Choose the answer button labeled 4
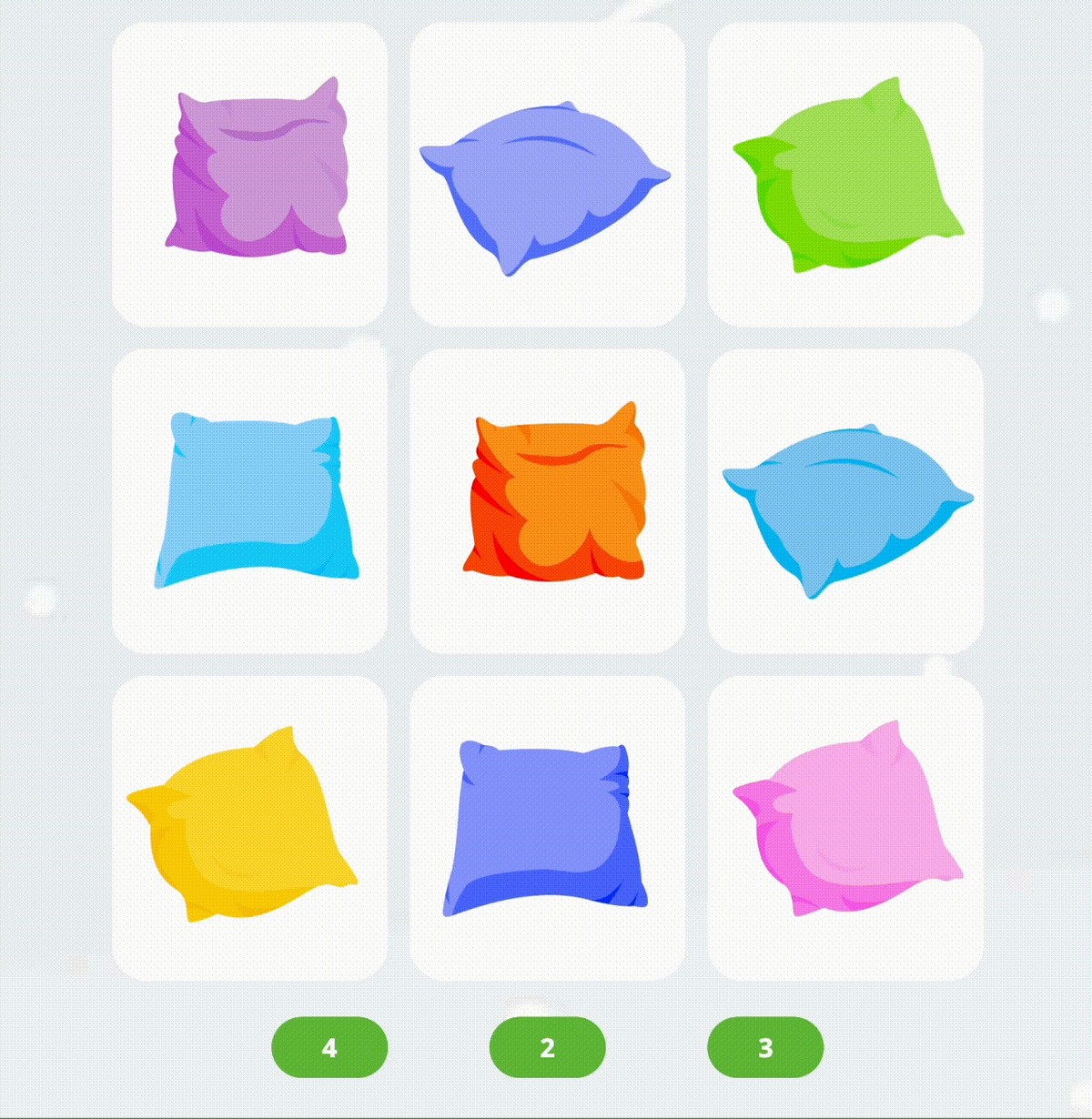Viewport: 1092px width, 1119px height. [x=329, y=1047]
